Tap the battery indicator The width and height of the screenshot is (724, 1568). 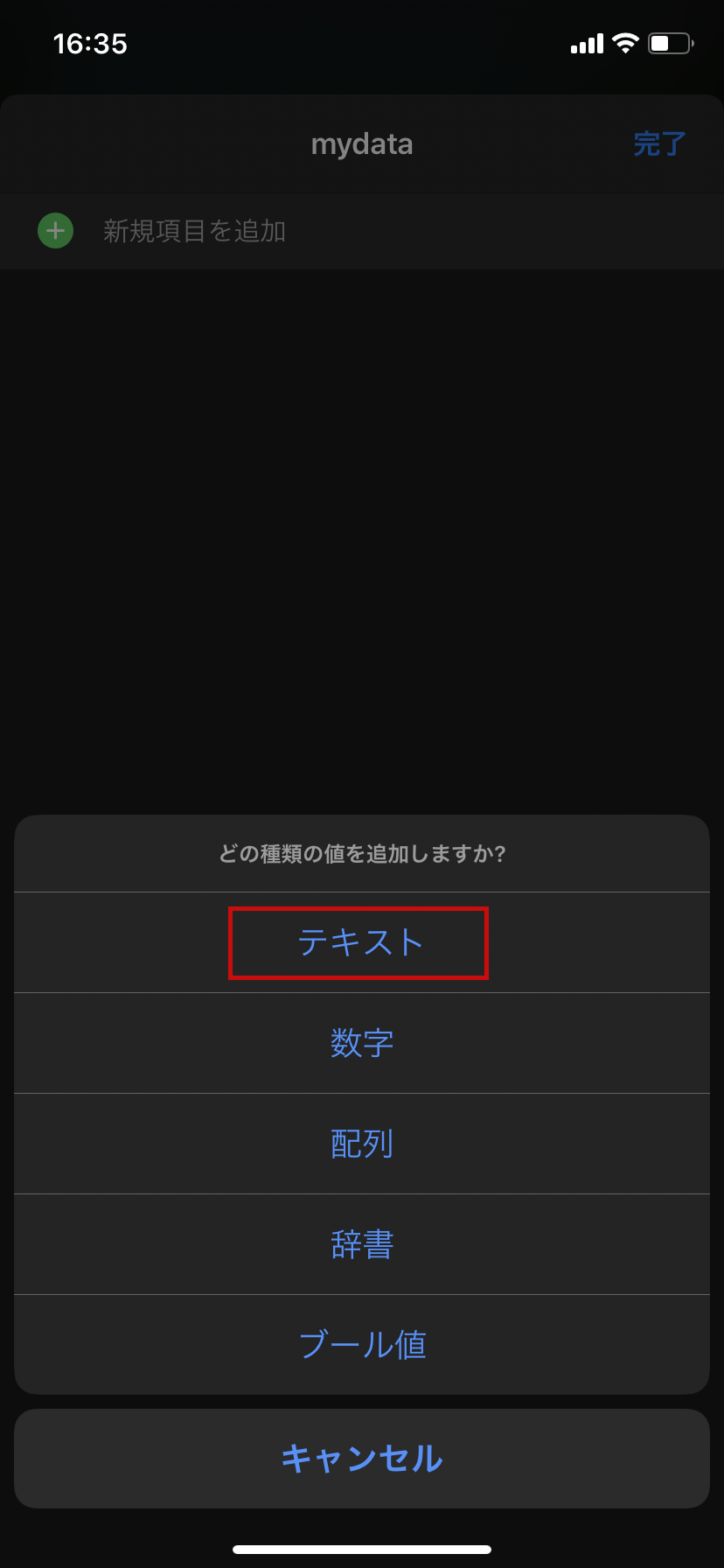[669, 42]
